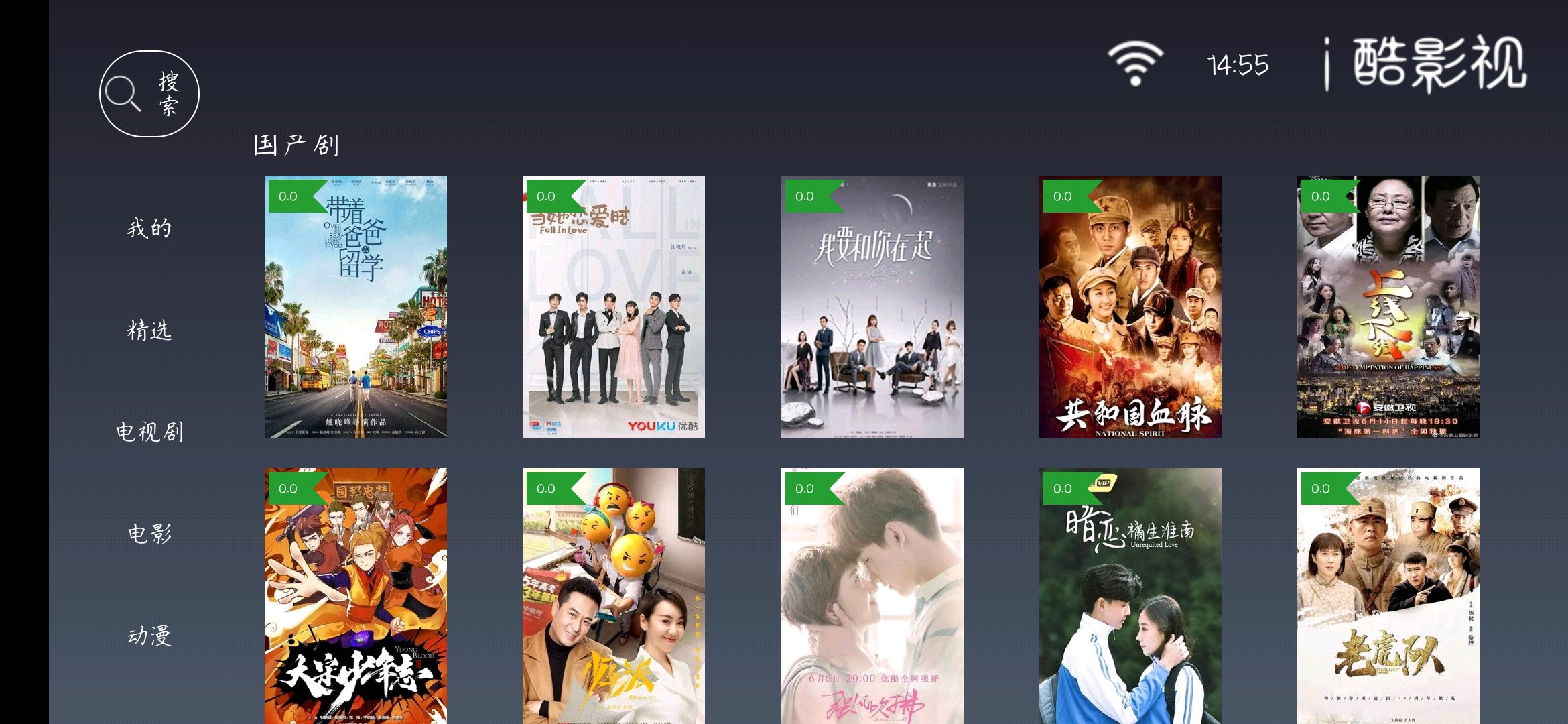Open the drama 带着爸爸去留学

click(x=355, y=307)
